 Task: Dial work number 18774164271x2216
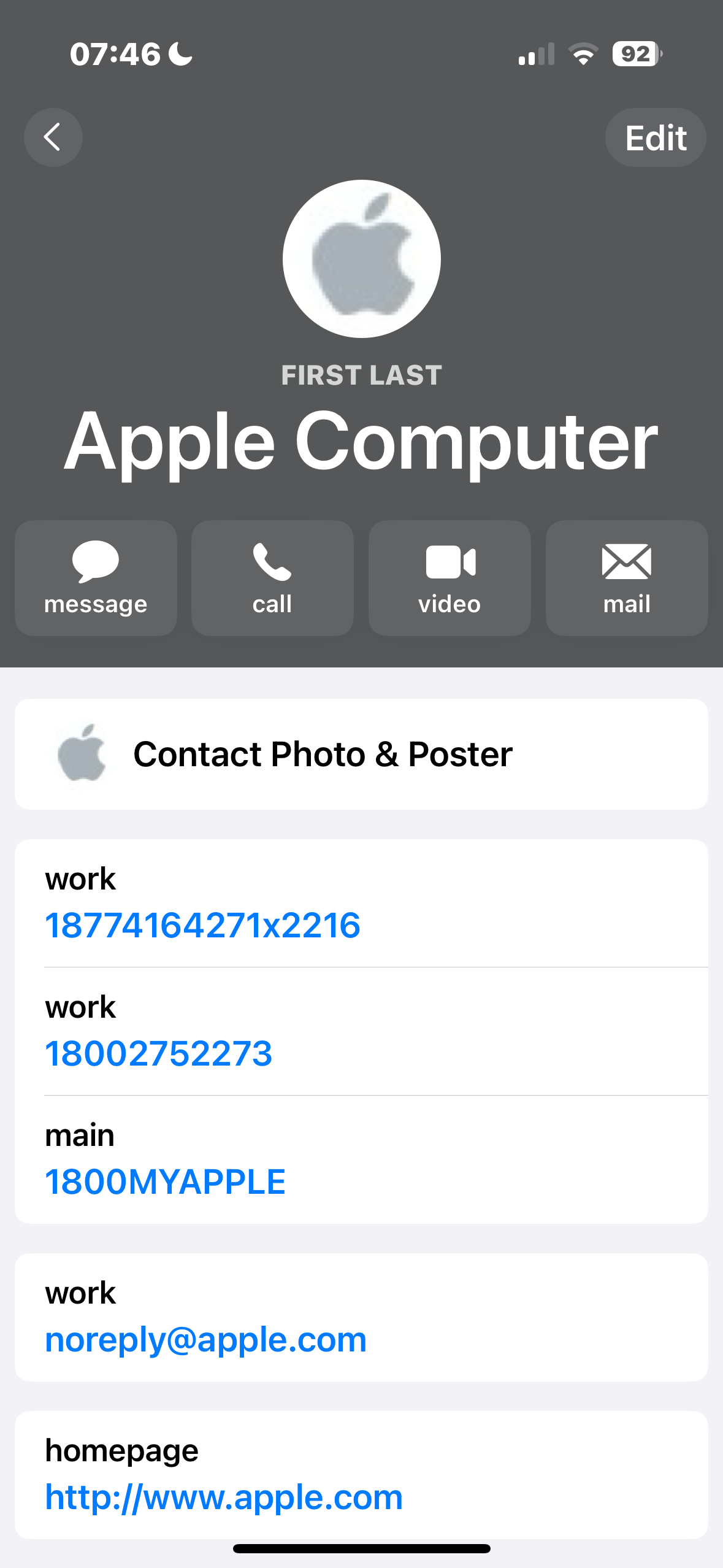point(361,904)
